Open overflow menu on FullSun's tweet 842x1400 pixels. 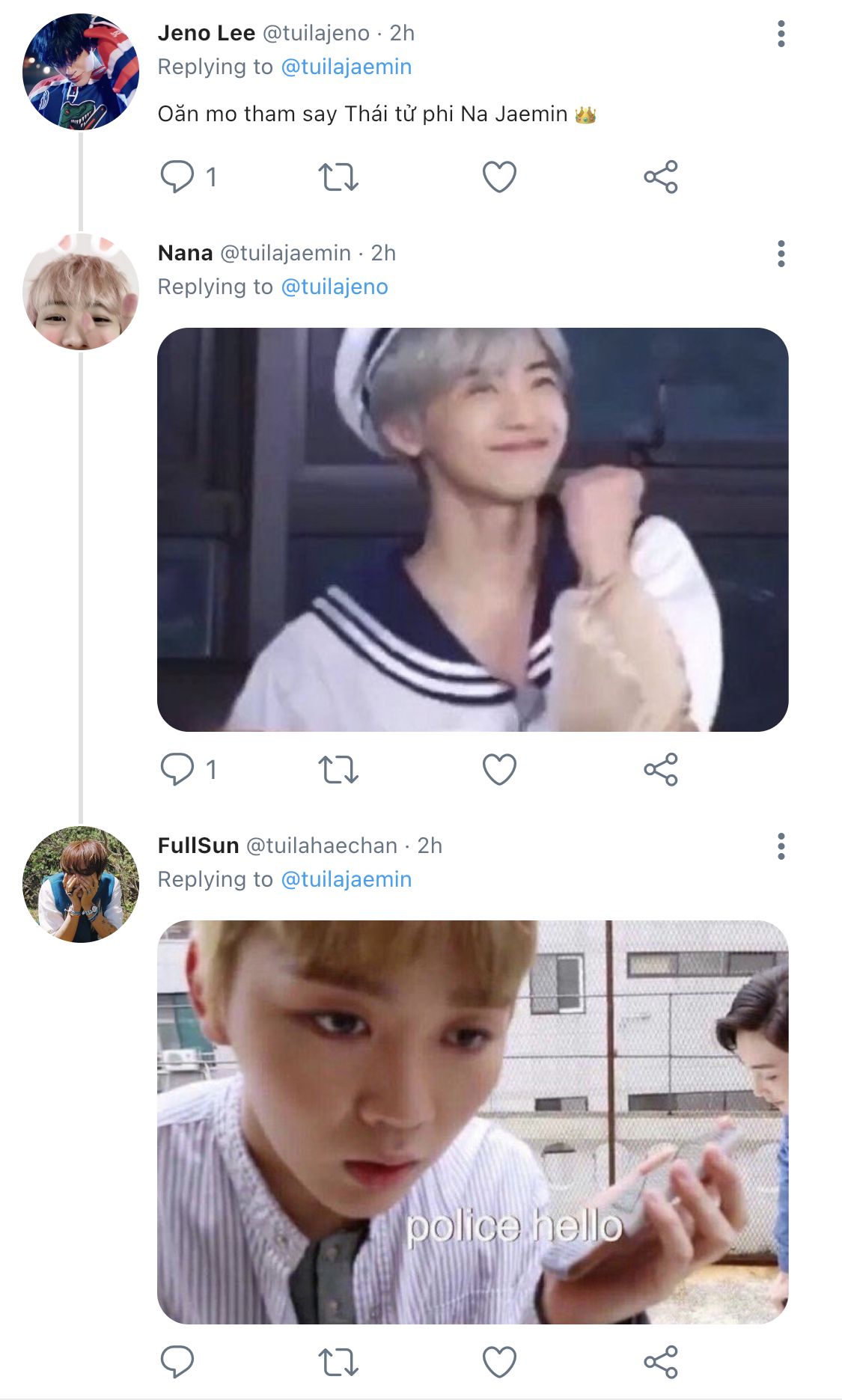coord(781,846)
